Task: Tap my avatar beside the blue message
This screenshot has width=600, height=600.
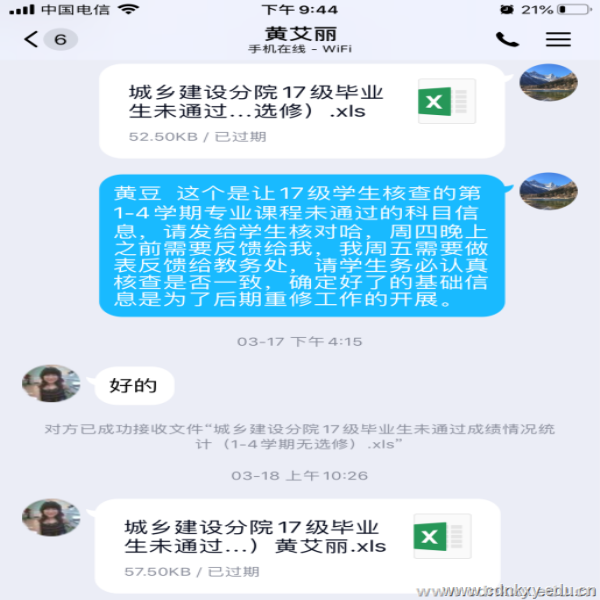Action: (x=548, y=191)
